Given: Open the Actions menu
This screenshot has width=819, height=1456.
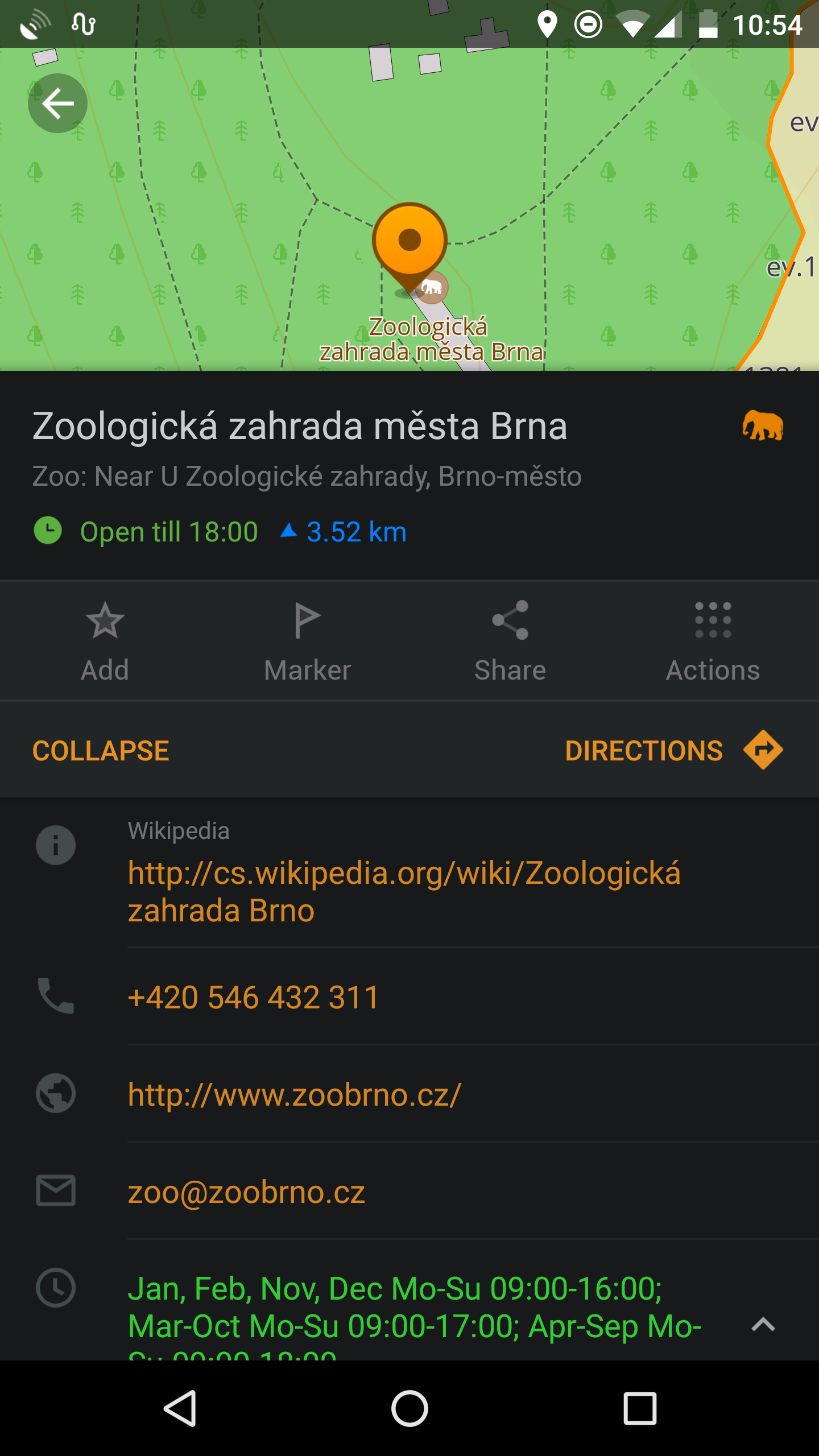Looking at the screenshot, I should coord(713,641).
